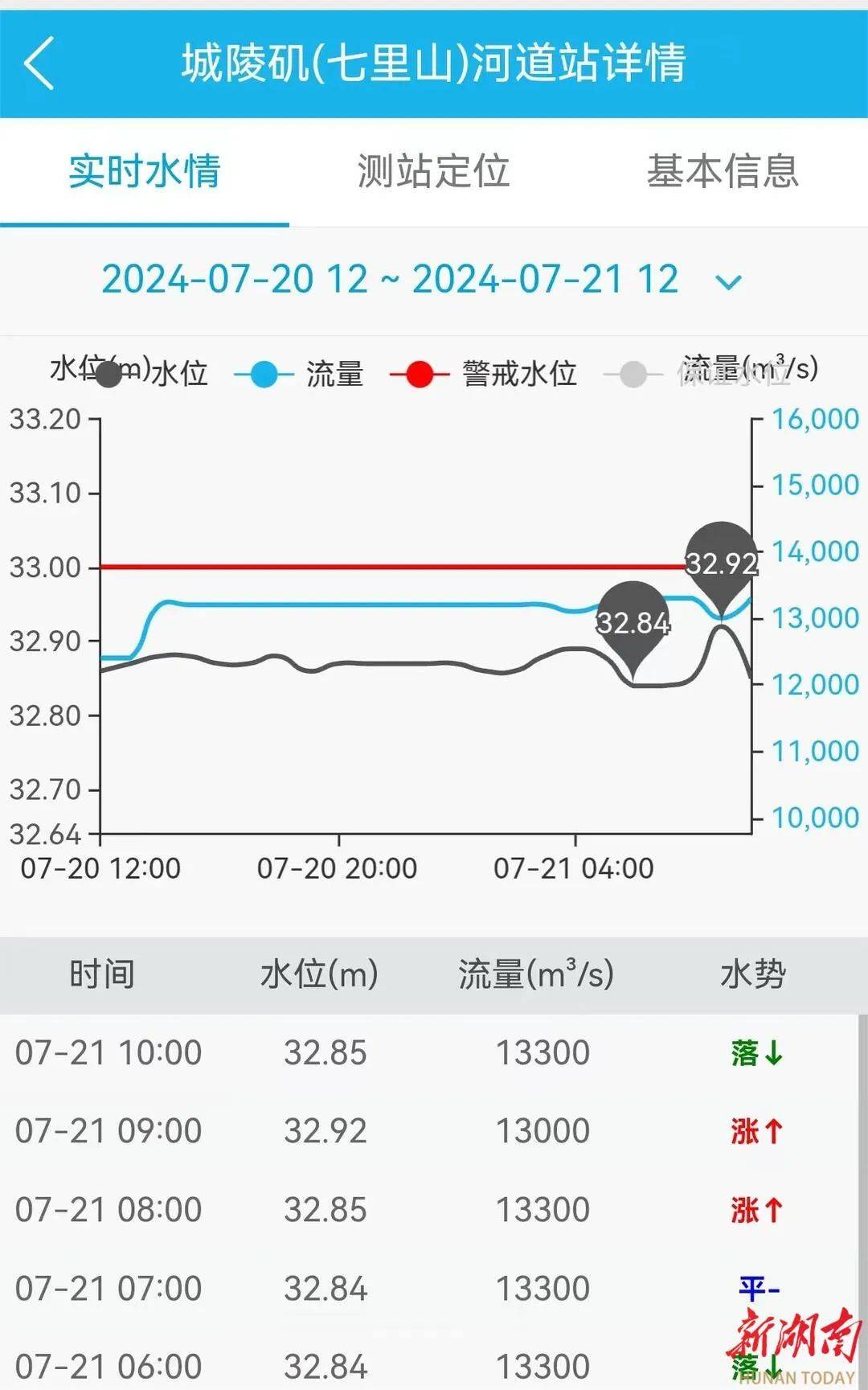This screenshot has height=1390, width=868.
Task: Expand the date range dropdown
Action: point(729,282)
